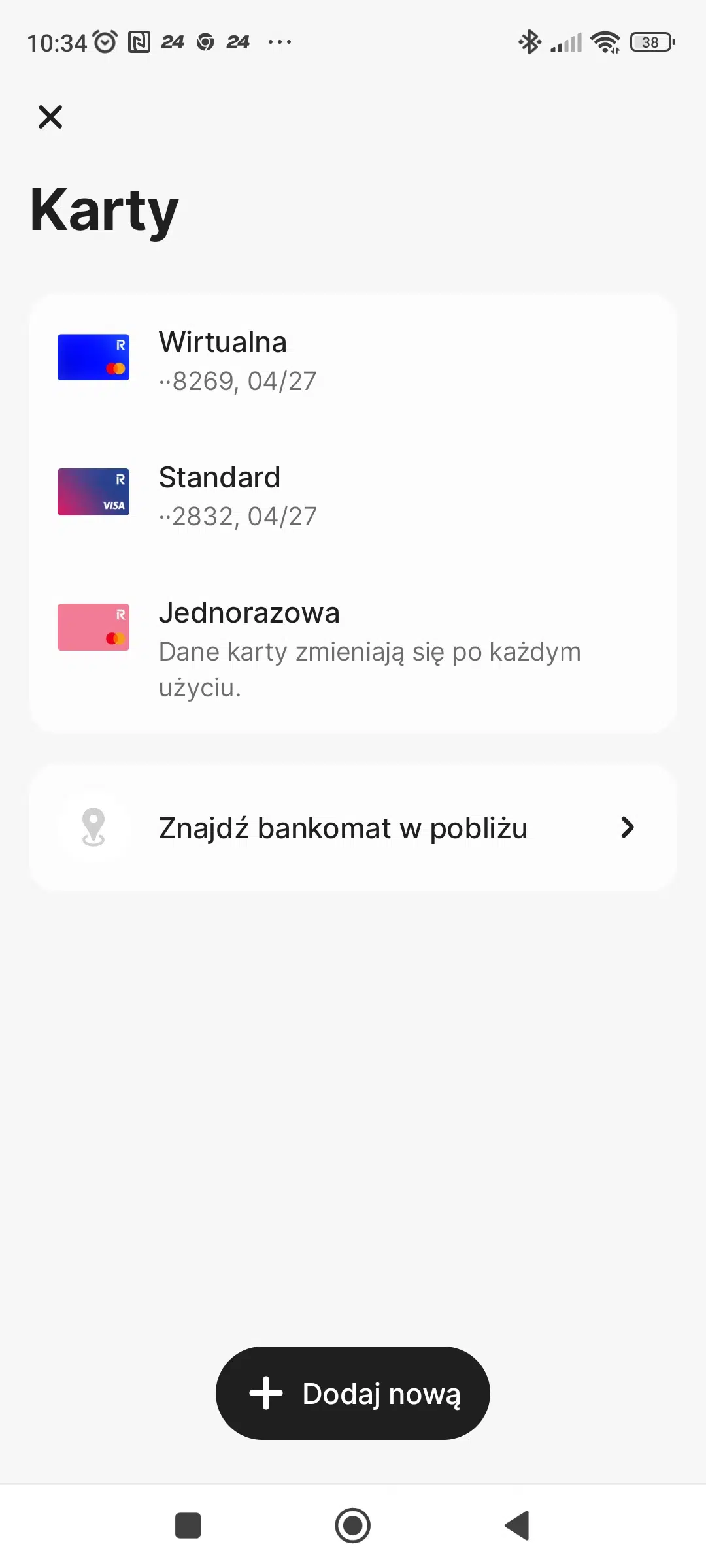This screenshot has height=1568, width=706.
Task: Tap Dodaj nową to add a card
Action: [353, 1393]
